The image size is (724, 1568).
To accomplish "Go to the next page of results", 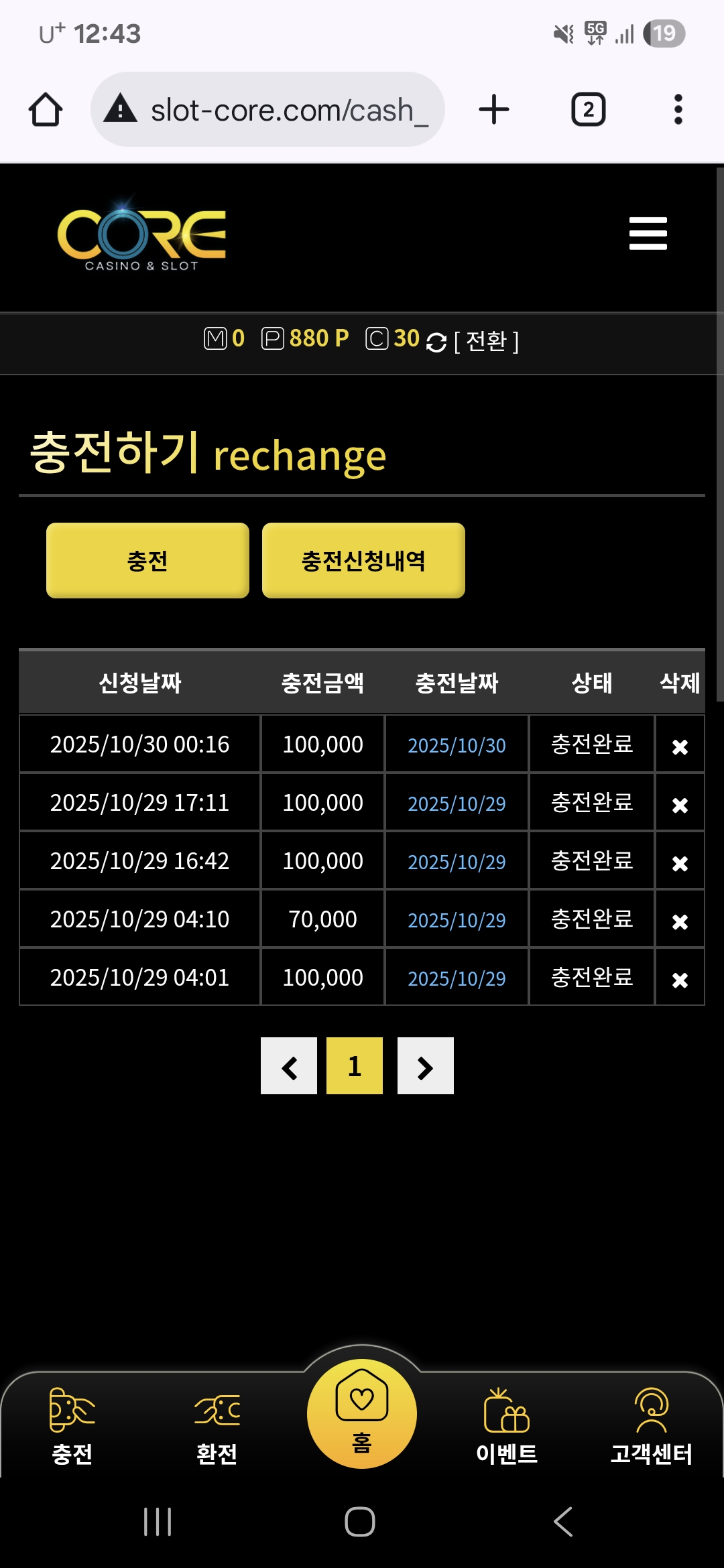I will (x=426, y=1066).
